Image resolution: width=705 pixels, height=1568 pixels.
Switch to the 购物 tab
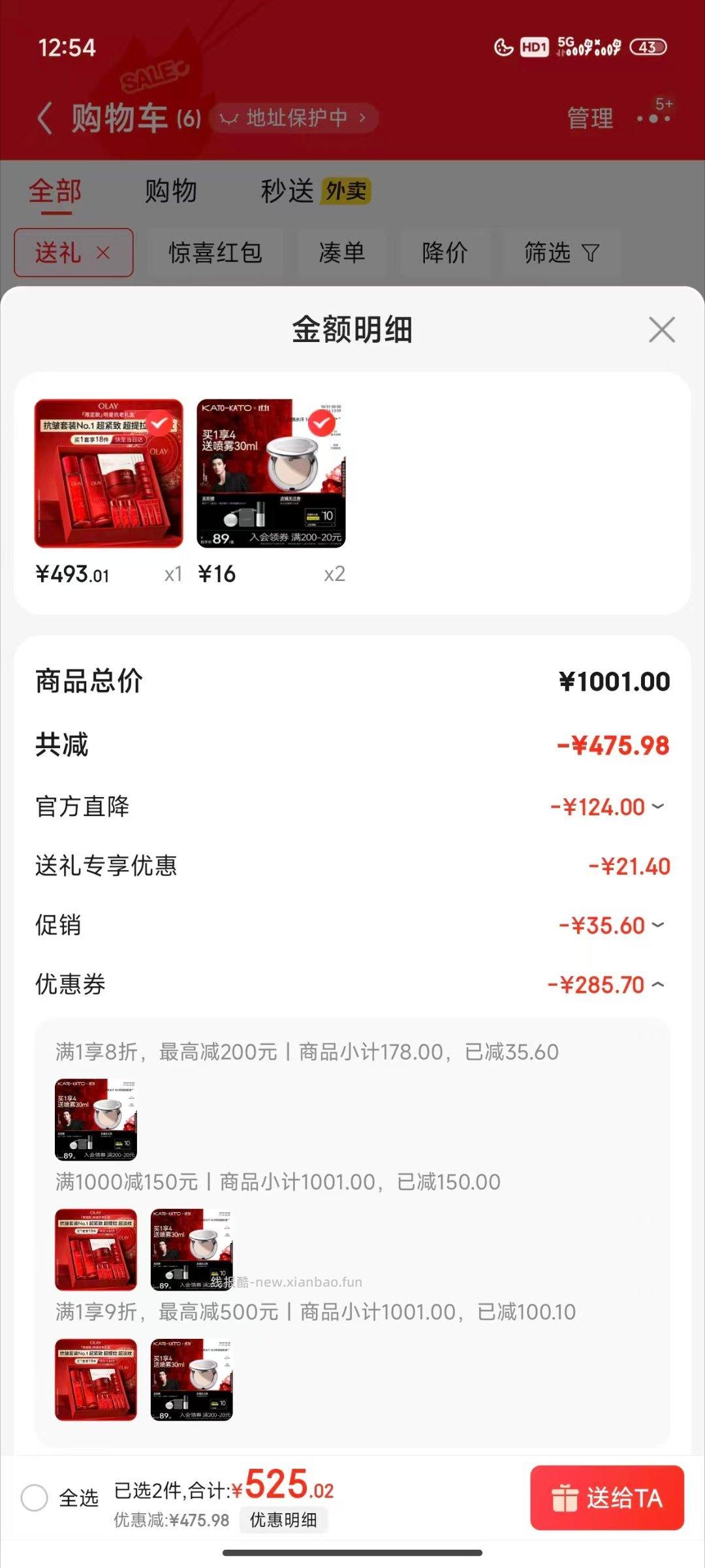coord(171,192)
